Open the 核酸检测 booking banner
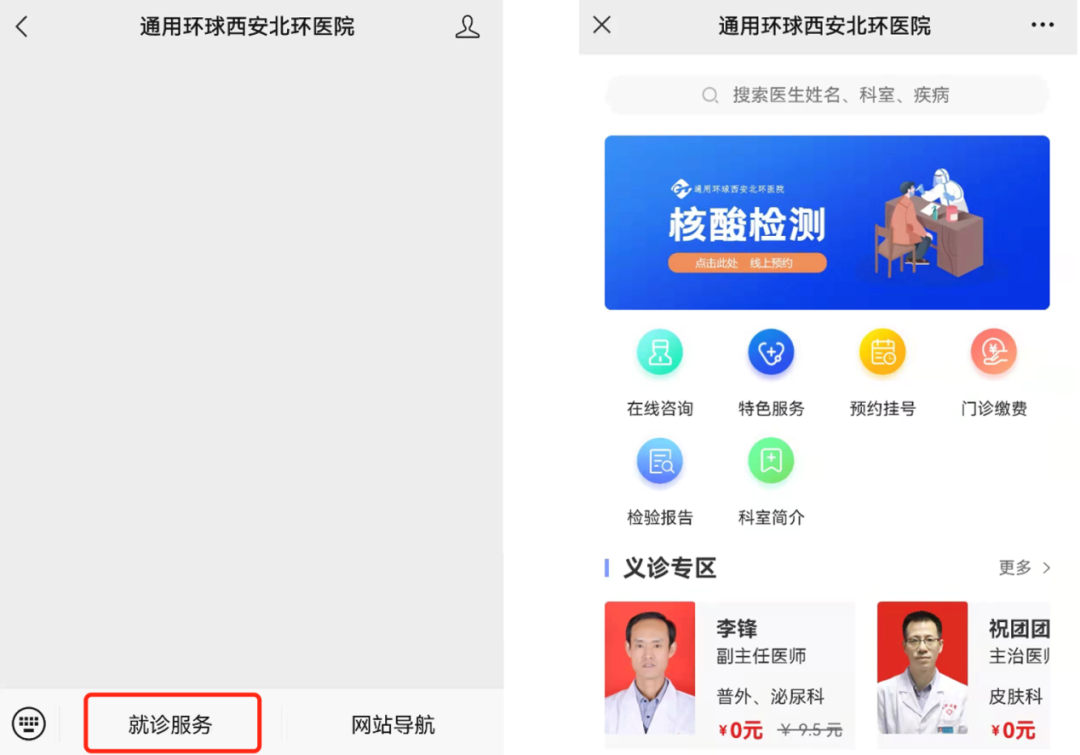Viewport: 1080px width, 755px height. (x=827, y=222)
